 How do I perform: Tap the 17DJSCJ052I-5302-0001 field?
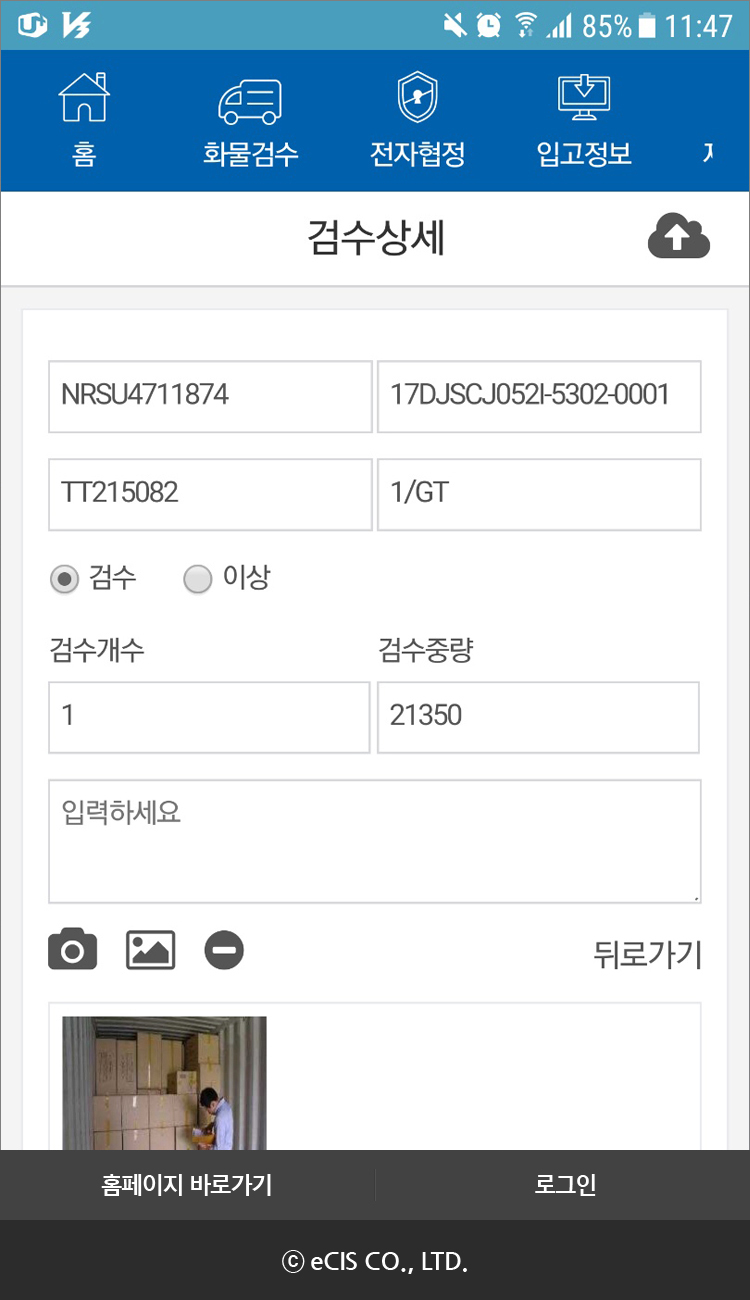point(539,396)
